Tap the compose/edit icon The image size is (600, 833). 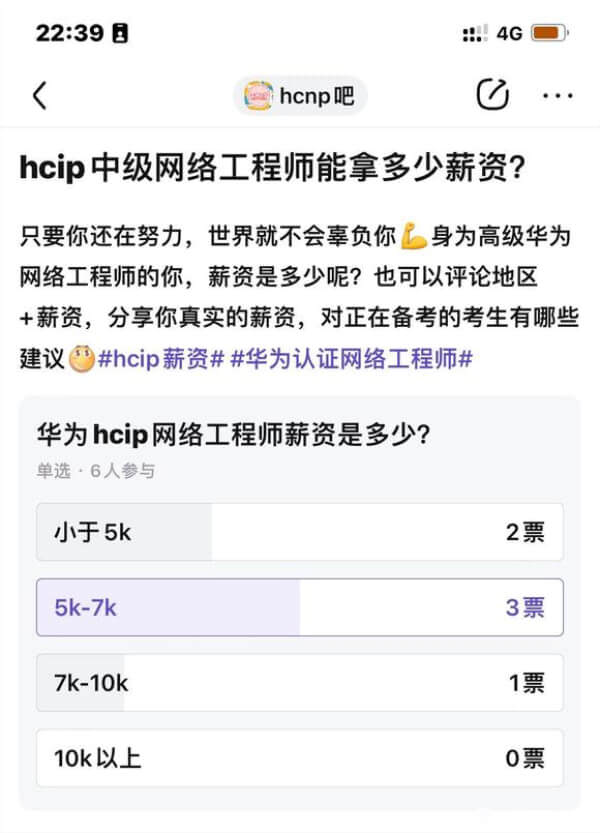492,95
